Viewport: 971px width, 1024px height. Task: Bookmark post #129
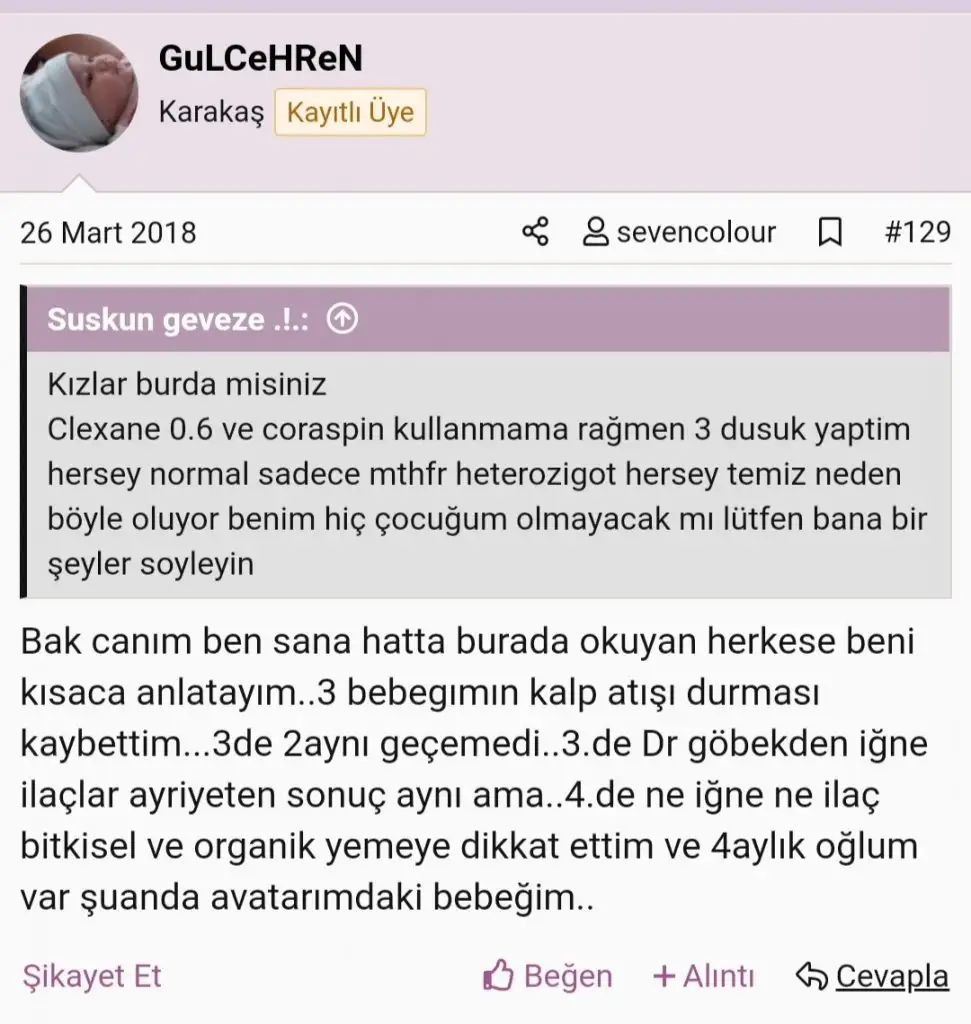(x=830, y=233)
